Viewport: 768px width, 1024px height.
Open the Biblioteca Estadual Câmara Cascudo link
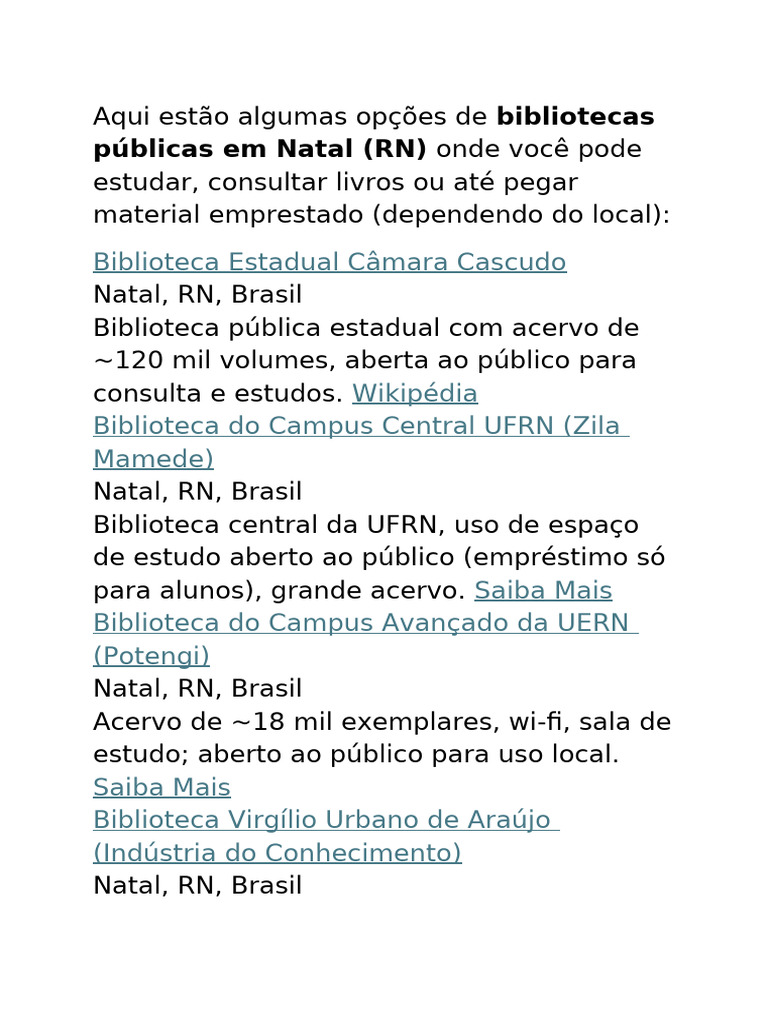click(330, 262)
